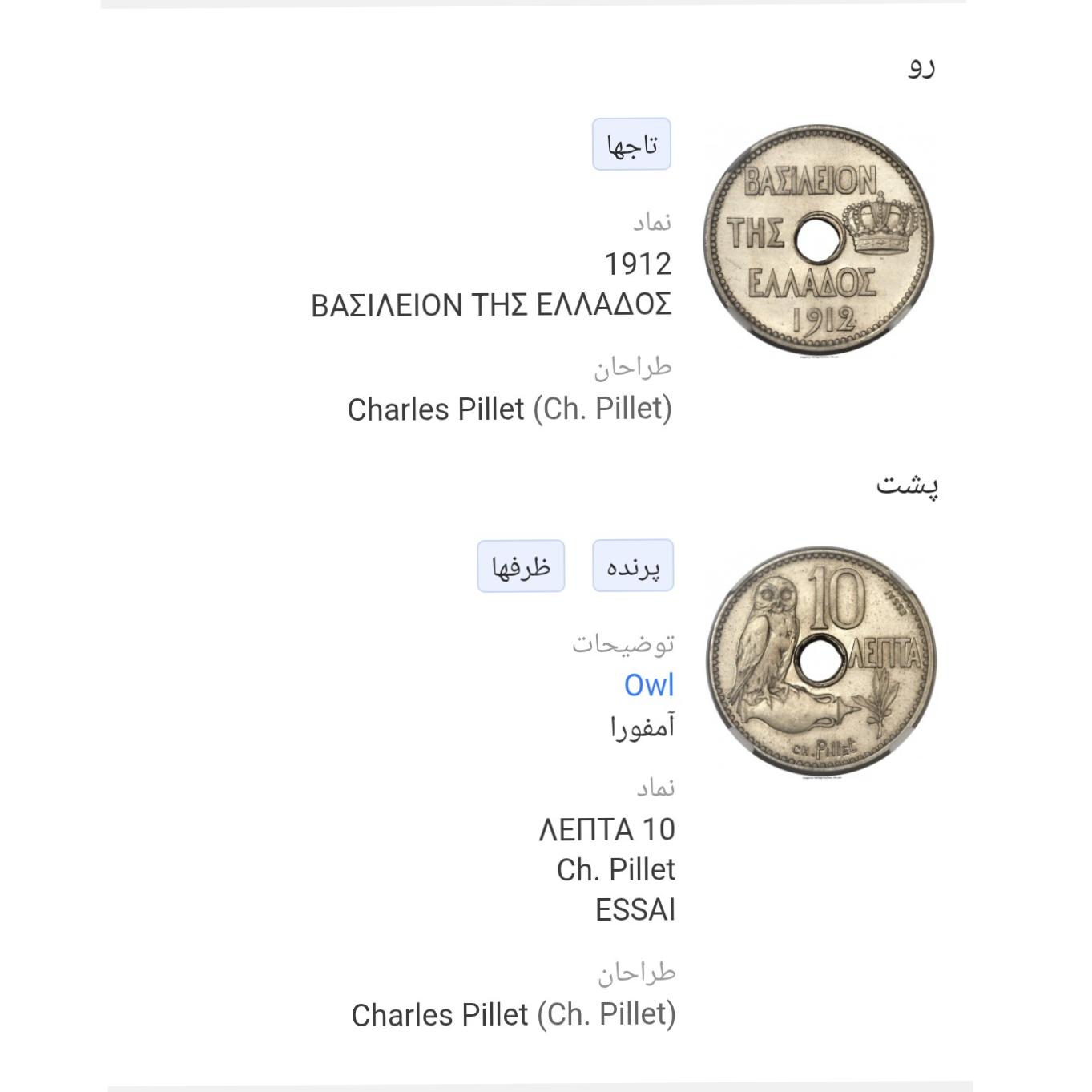This screenshot has width=1092, height=1092.
Task: Enlarge the reverse coin image with owl
Action: pos(820,662)
